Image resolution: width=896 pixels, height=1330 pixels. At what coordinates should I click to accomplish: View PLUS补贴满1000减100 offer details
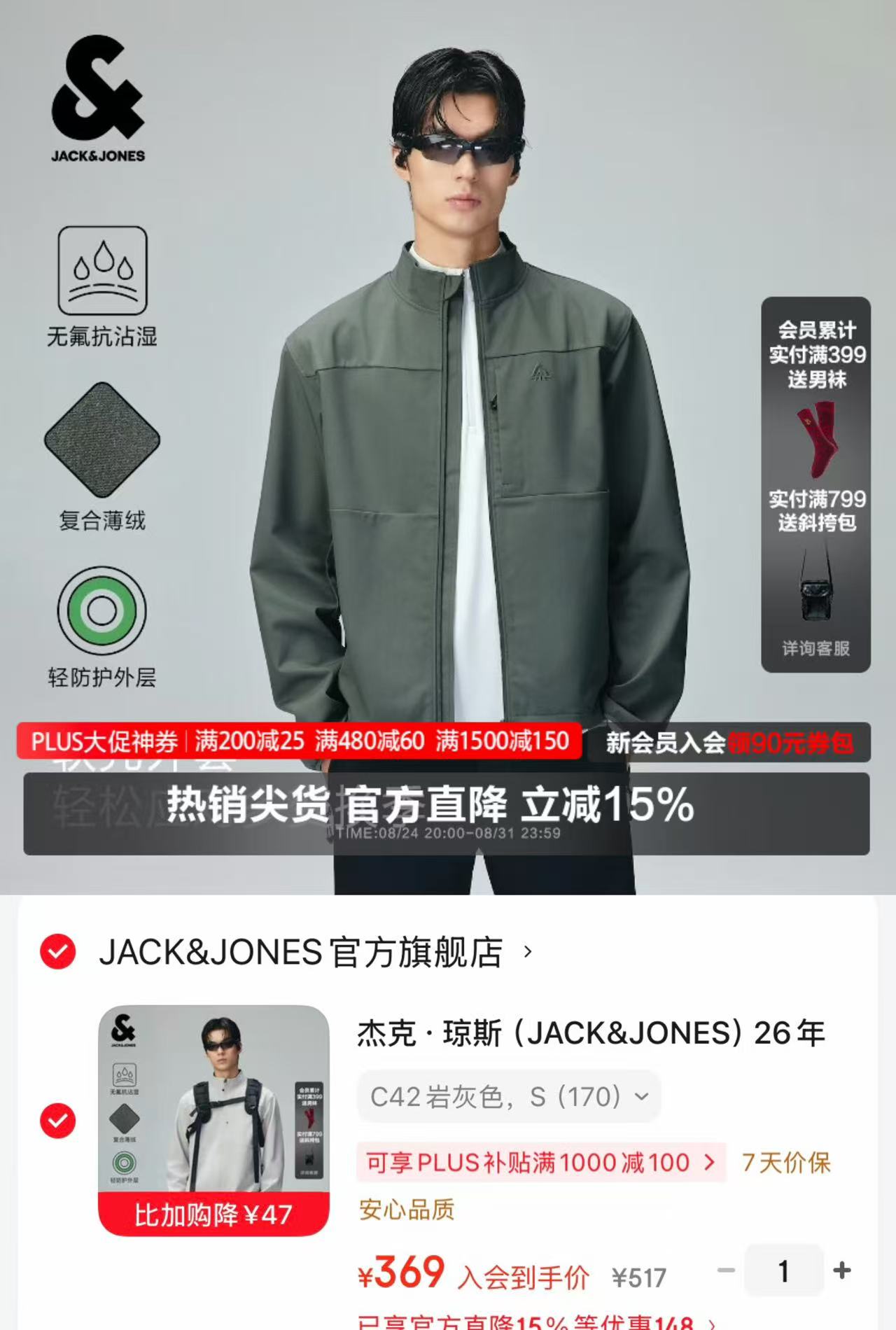pyautogui.click(x=541, y=1163)
